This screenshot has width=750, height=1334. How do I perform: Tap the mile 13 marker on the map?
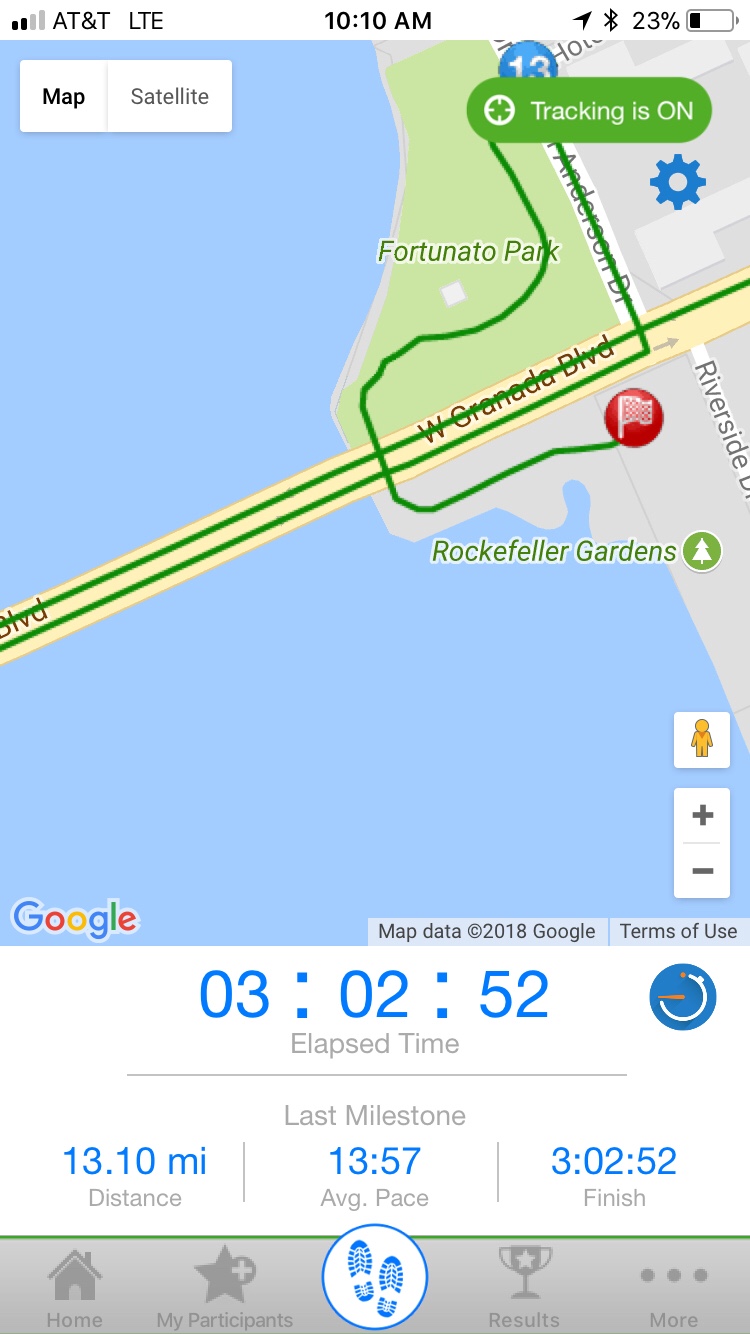527,62
